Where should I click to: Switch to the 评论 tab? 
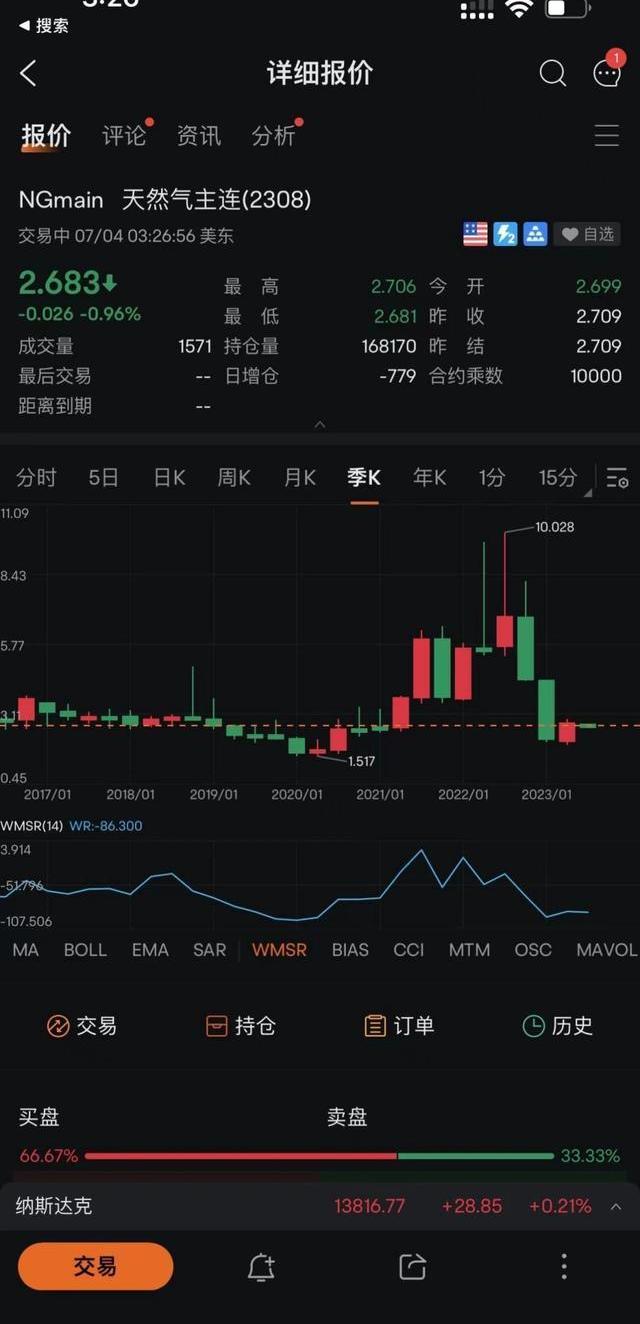[126, 135]
